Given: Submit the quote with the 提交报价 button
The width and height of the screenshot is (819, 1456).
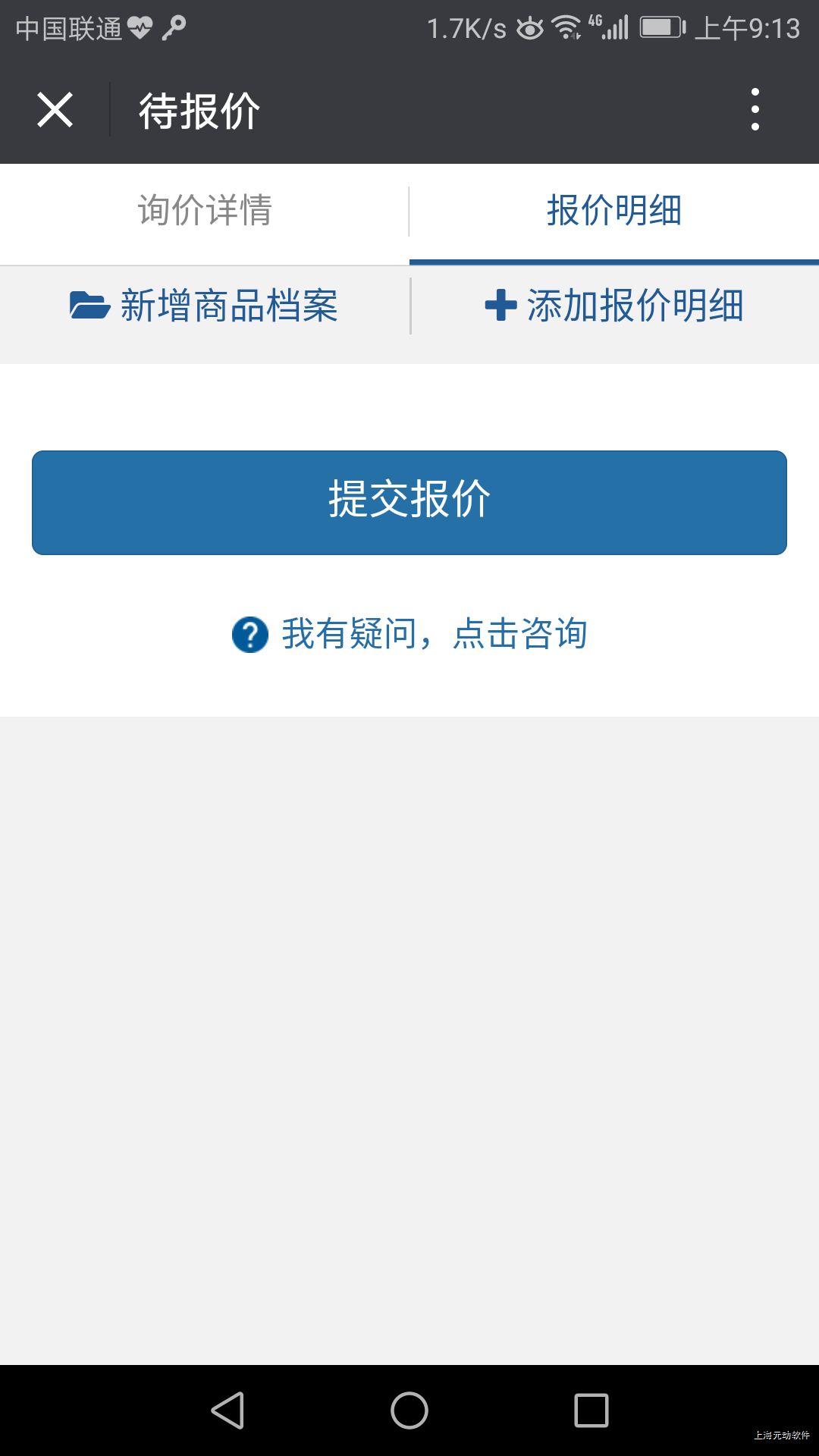Looking at the screenshot, I should (x=409, y=502).
